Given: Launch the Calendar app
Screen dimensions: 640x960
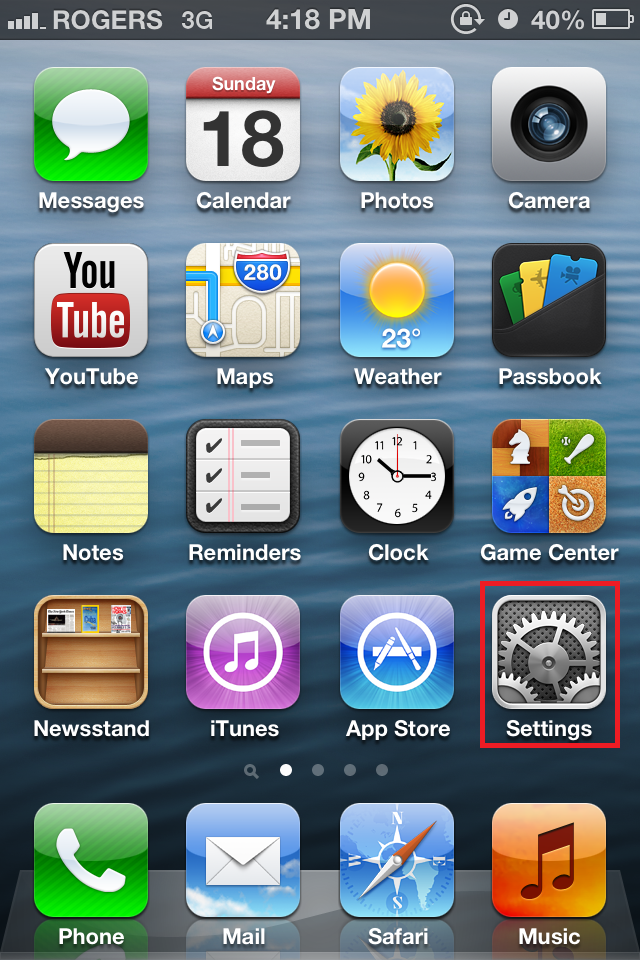Looking at the screenshot, I should 243,125.
